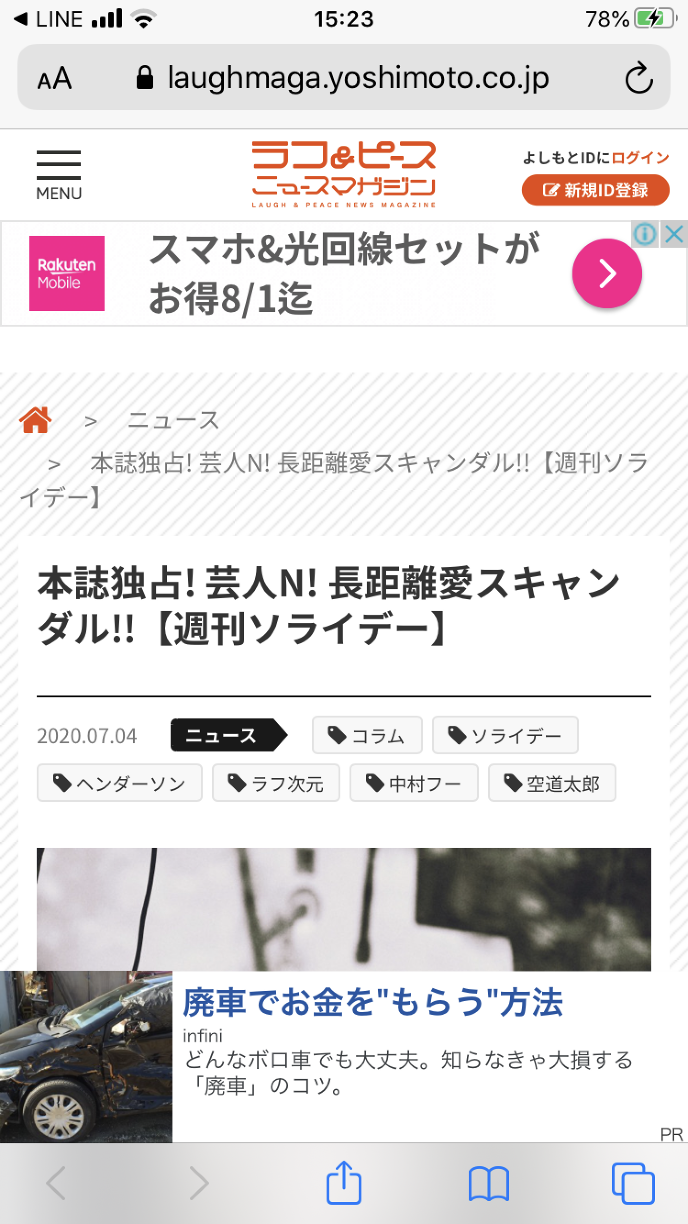
Task: Open the MENU hamburger button
Action: [58, 174]
